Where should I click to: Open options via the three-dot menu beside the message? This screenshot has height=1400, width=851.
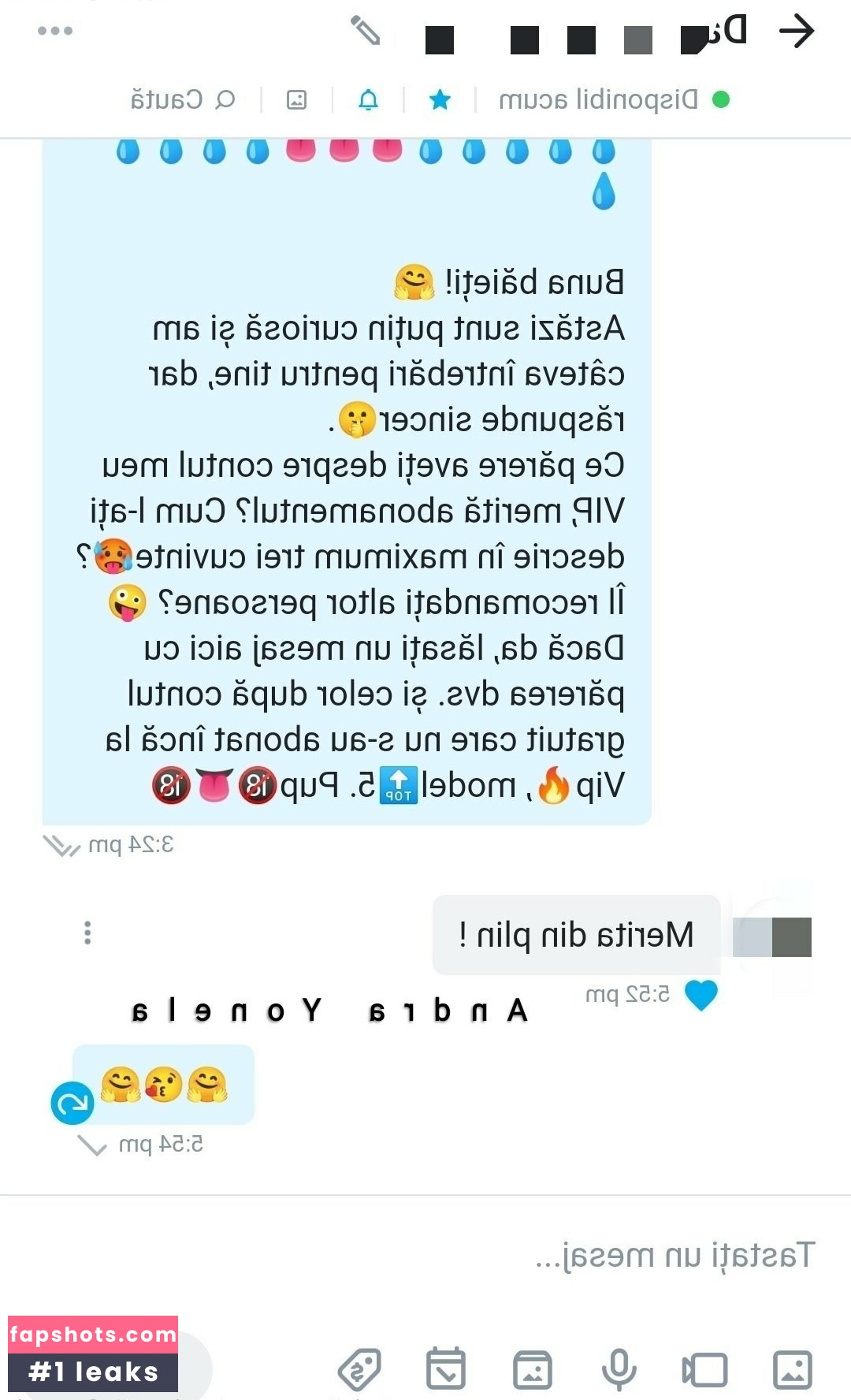pyautogui.click(x=87, y=933)
